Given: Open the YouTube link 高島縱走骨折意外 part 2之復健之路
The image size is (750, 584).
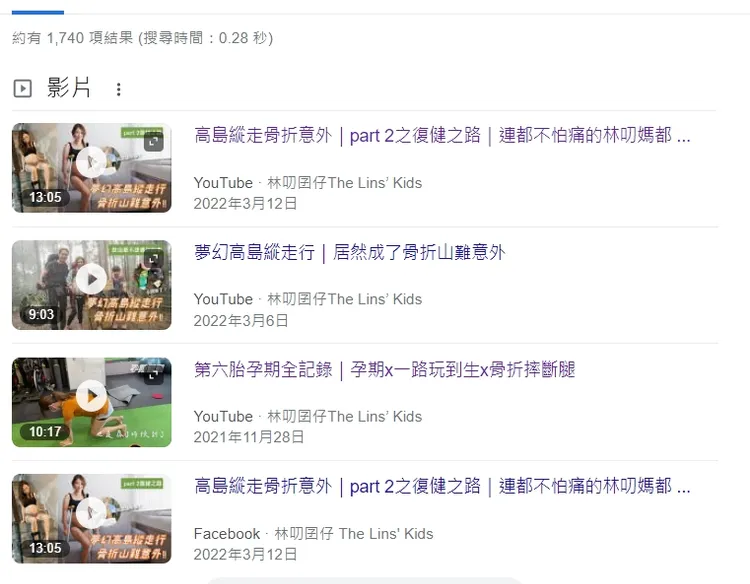Looking at the screenshot, I should (441, 136).
